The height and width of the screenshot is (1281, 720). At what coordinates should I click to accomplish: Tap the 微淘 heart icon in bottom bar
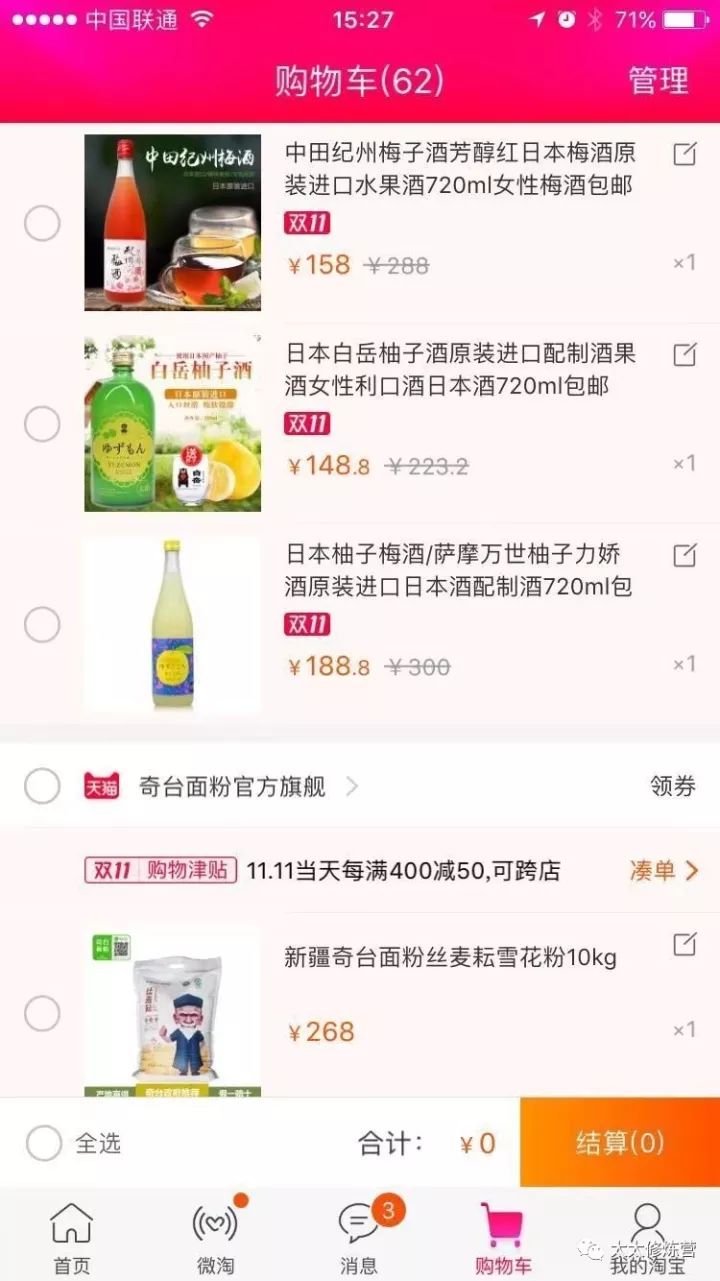[x=216, y=1222]
